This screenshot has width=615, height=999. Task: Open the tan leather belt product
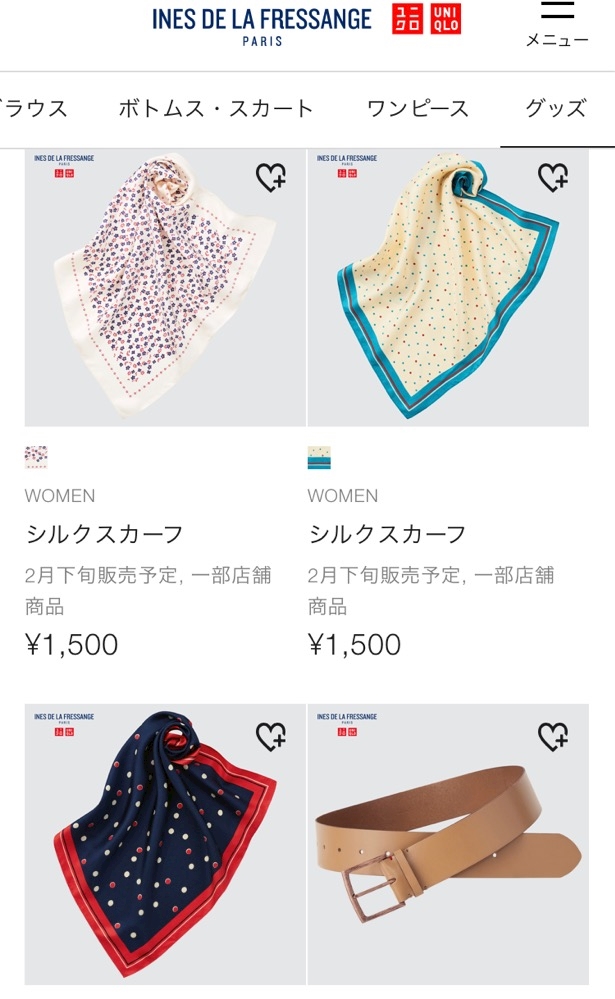[x=448, y=844]
